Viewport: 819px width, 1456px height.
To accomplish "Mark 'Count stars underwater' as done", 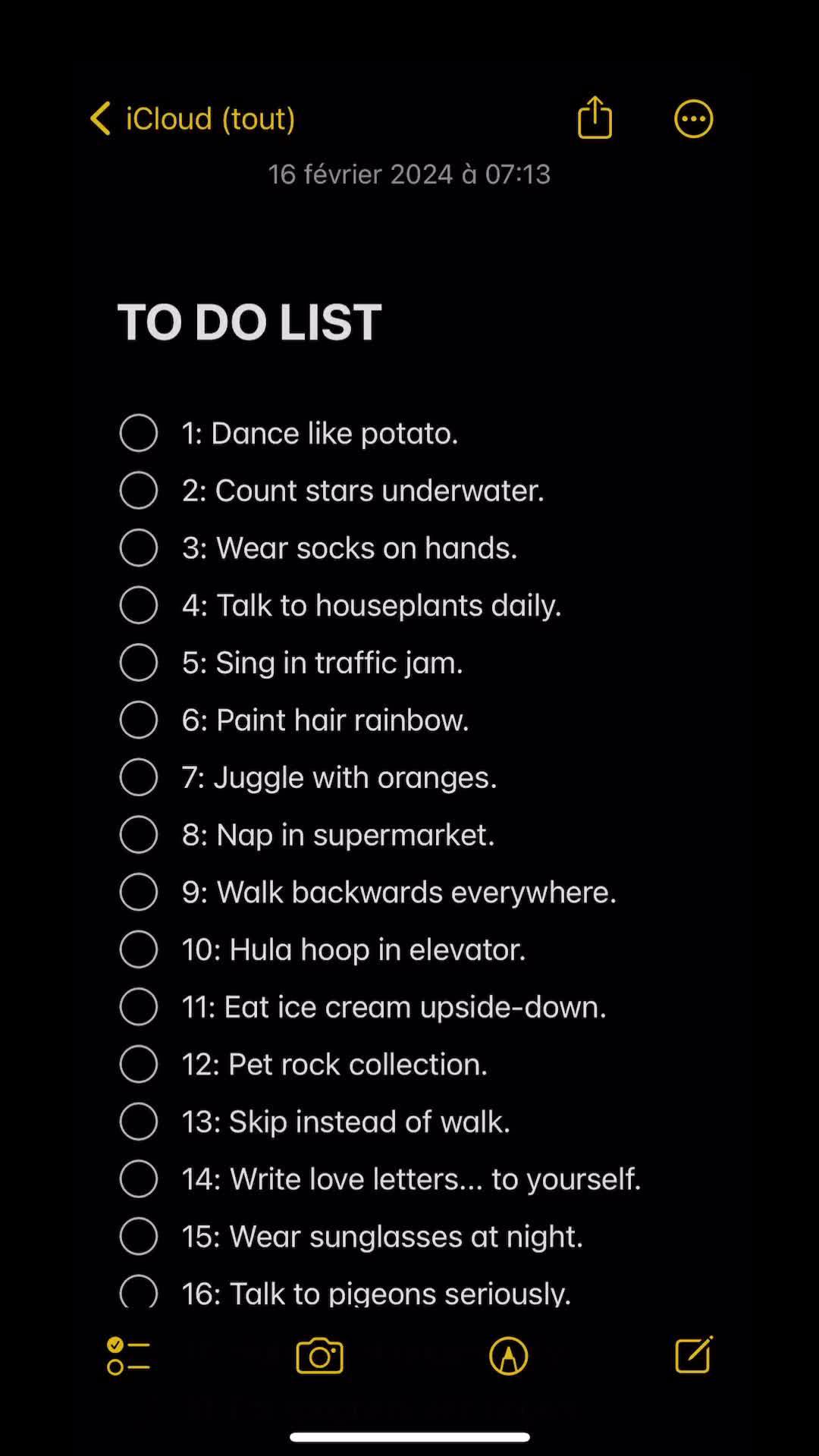I will (x=139, y=490).
